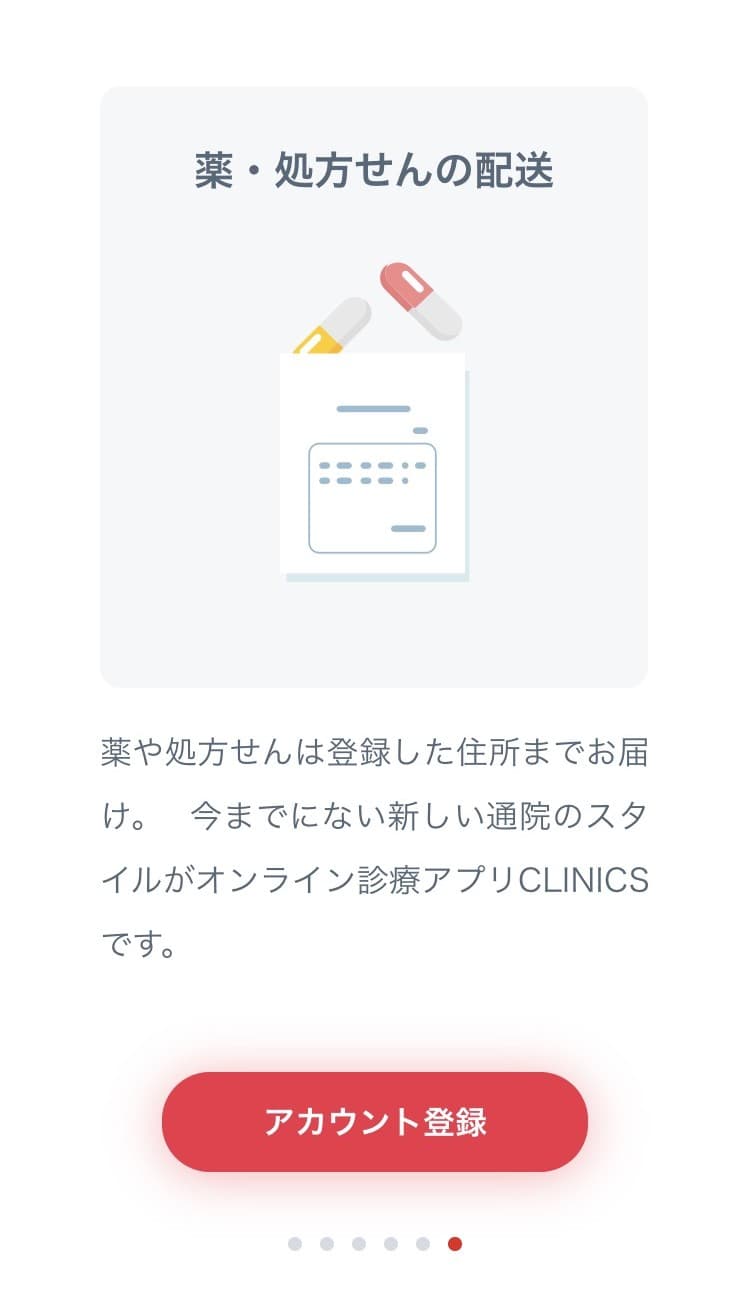Tap the アカウント登録 button
The width and height of the screenshot is (750, 1300).
coord(375,1122)
